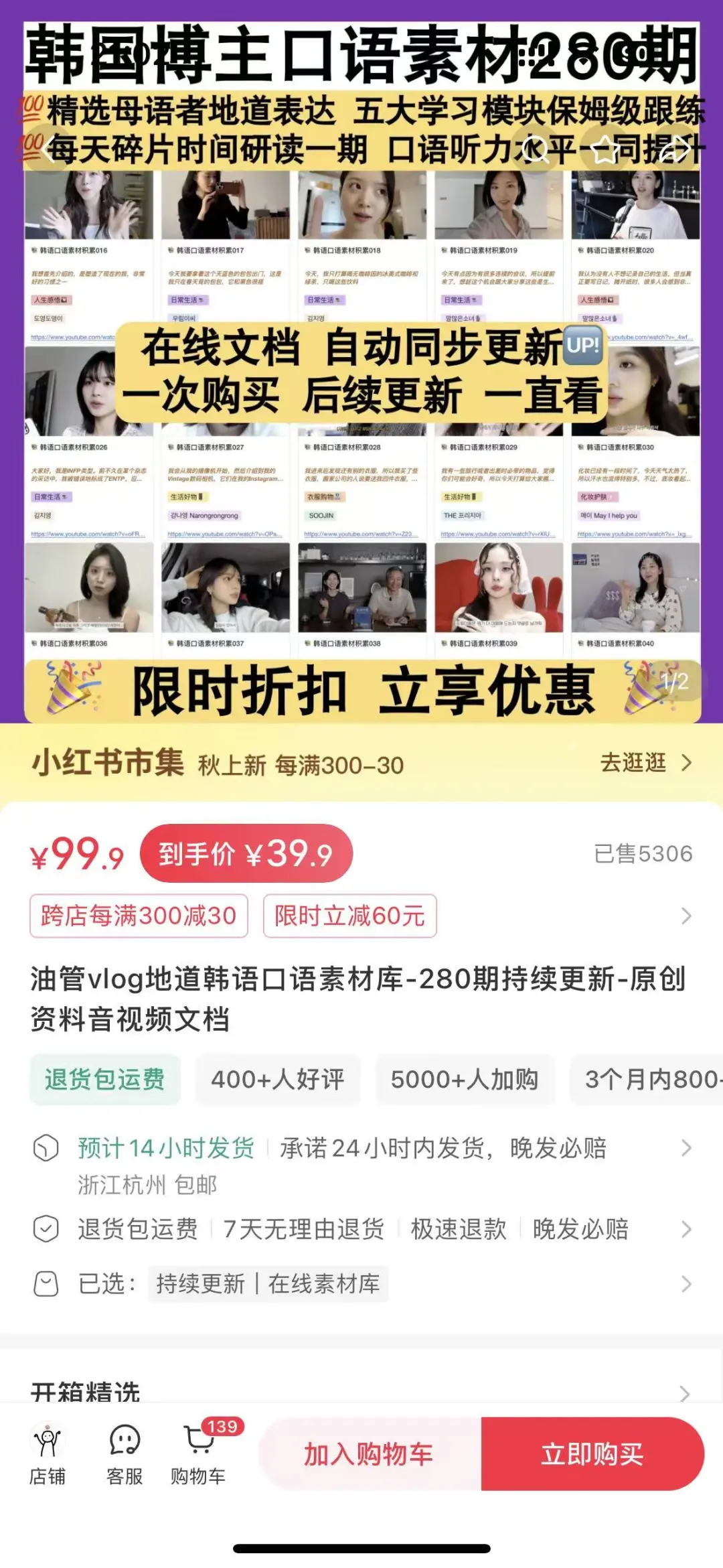Tap the 跨店每满300减30 coupon tag

coord(139,916)
